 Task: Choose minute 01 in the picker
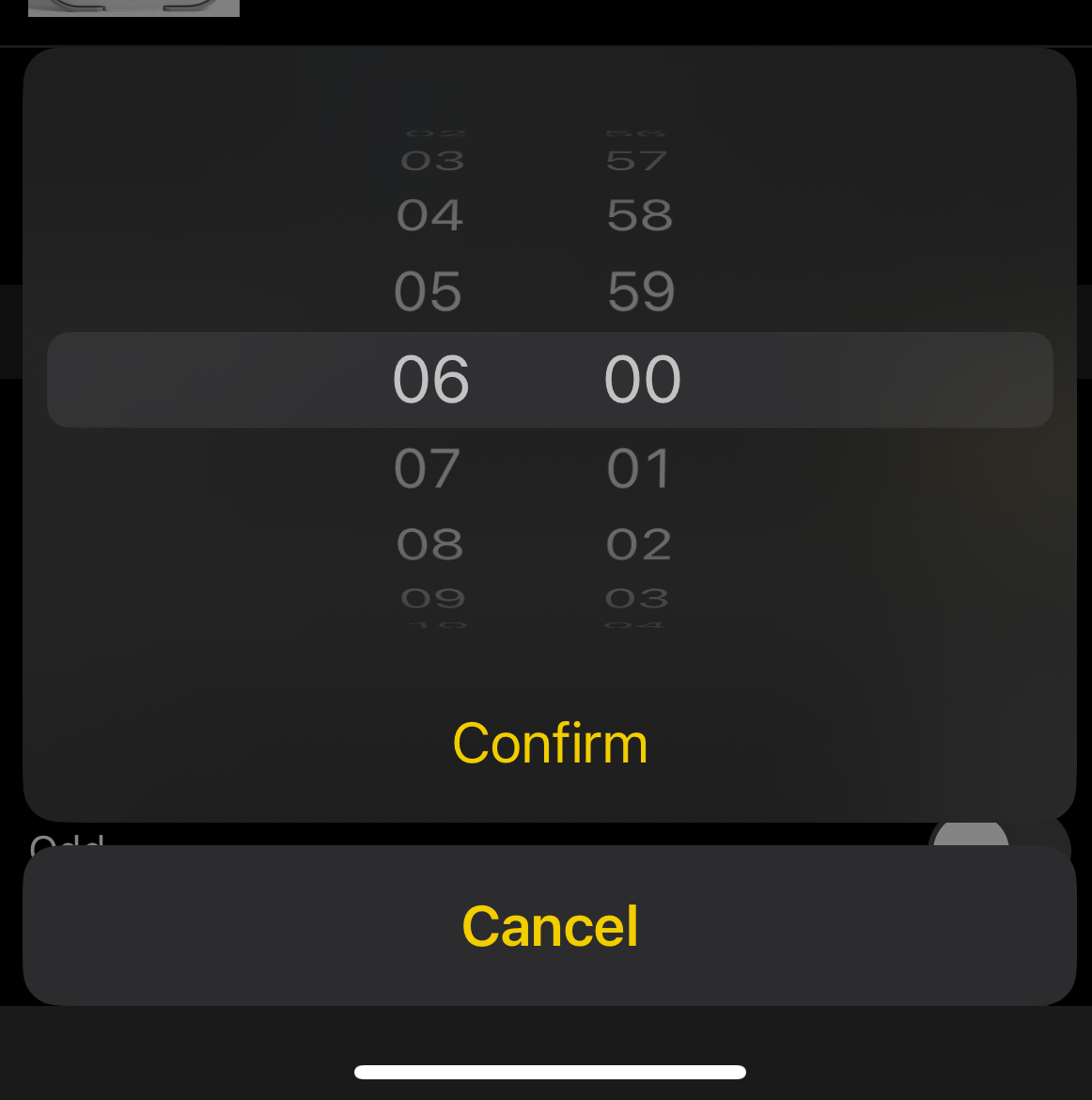(x=639, y=468)
